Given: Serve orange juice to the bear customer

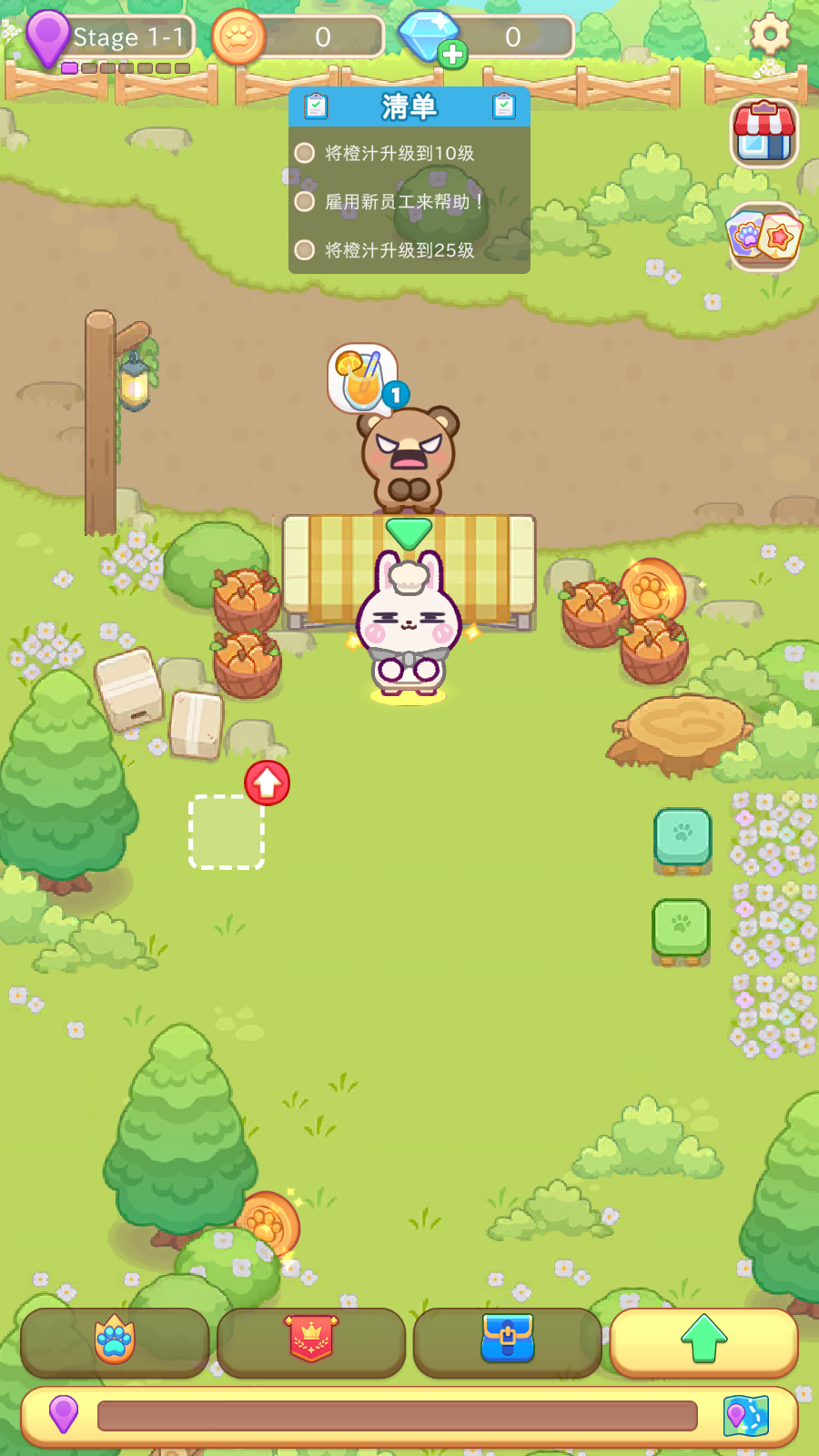Looking at the screenshot, I should tap(362, 378).
